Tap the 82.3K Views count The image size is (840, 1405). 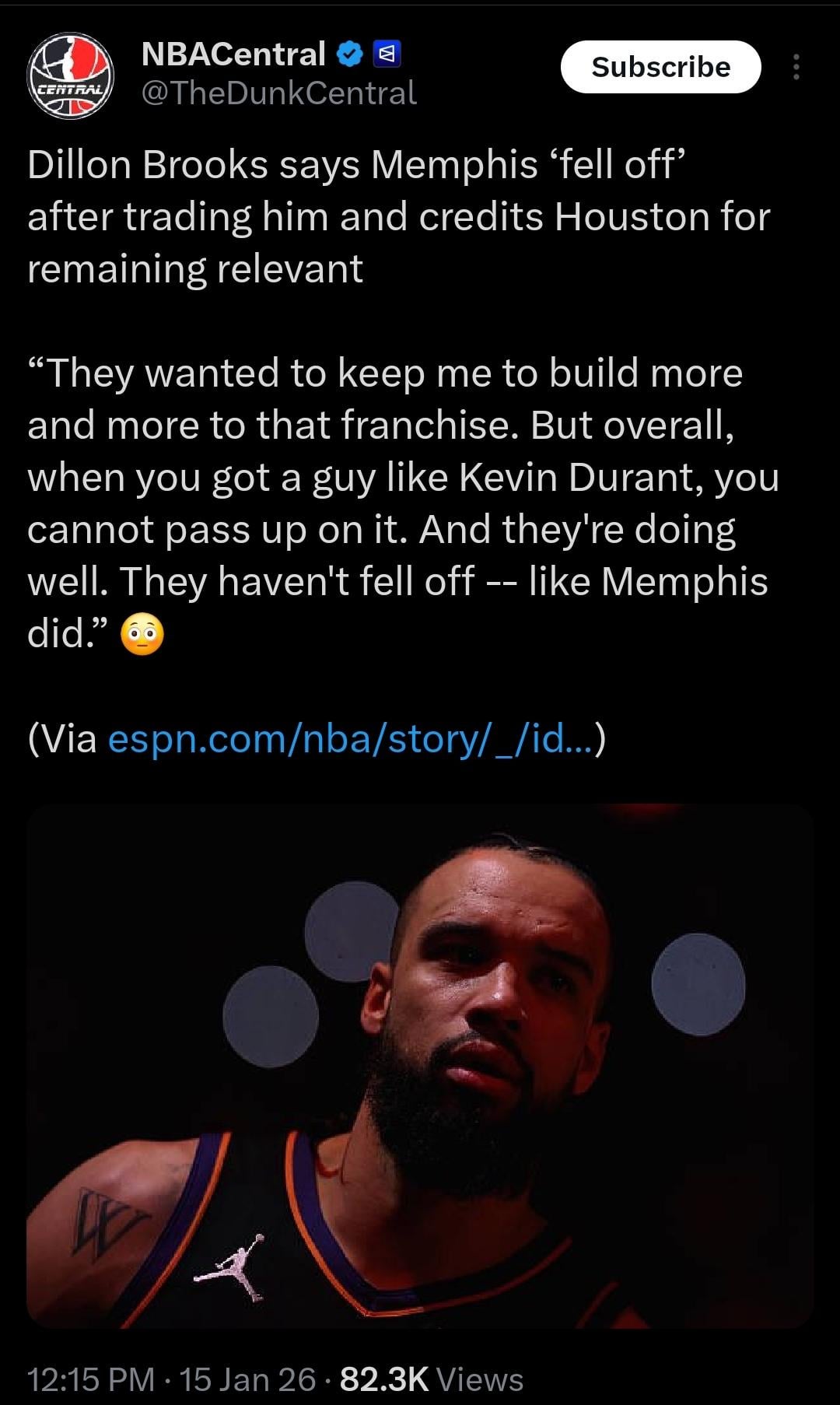[x=432, y=1380]
